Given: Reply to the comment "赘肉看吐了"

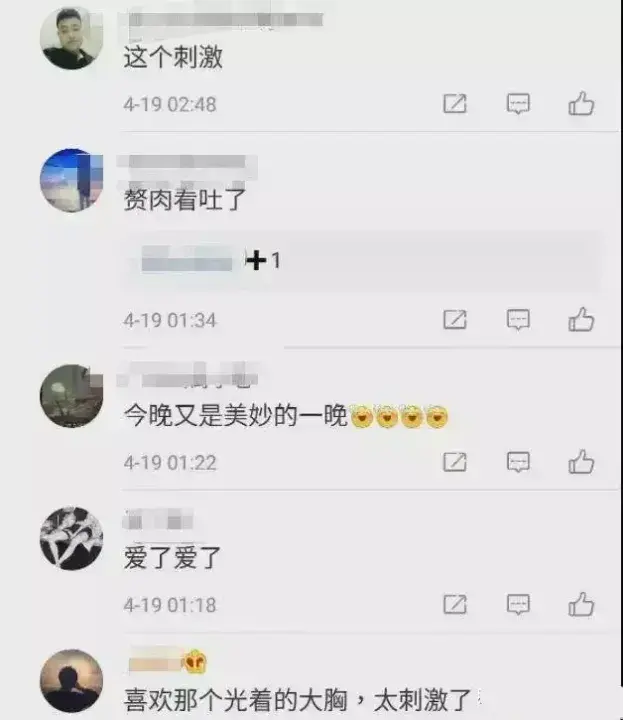Looking at the screenshot, I should [518, 319].
